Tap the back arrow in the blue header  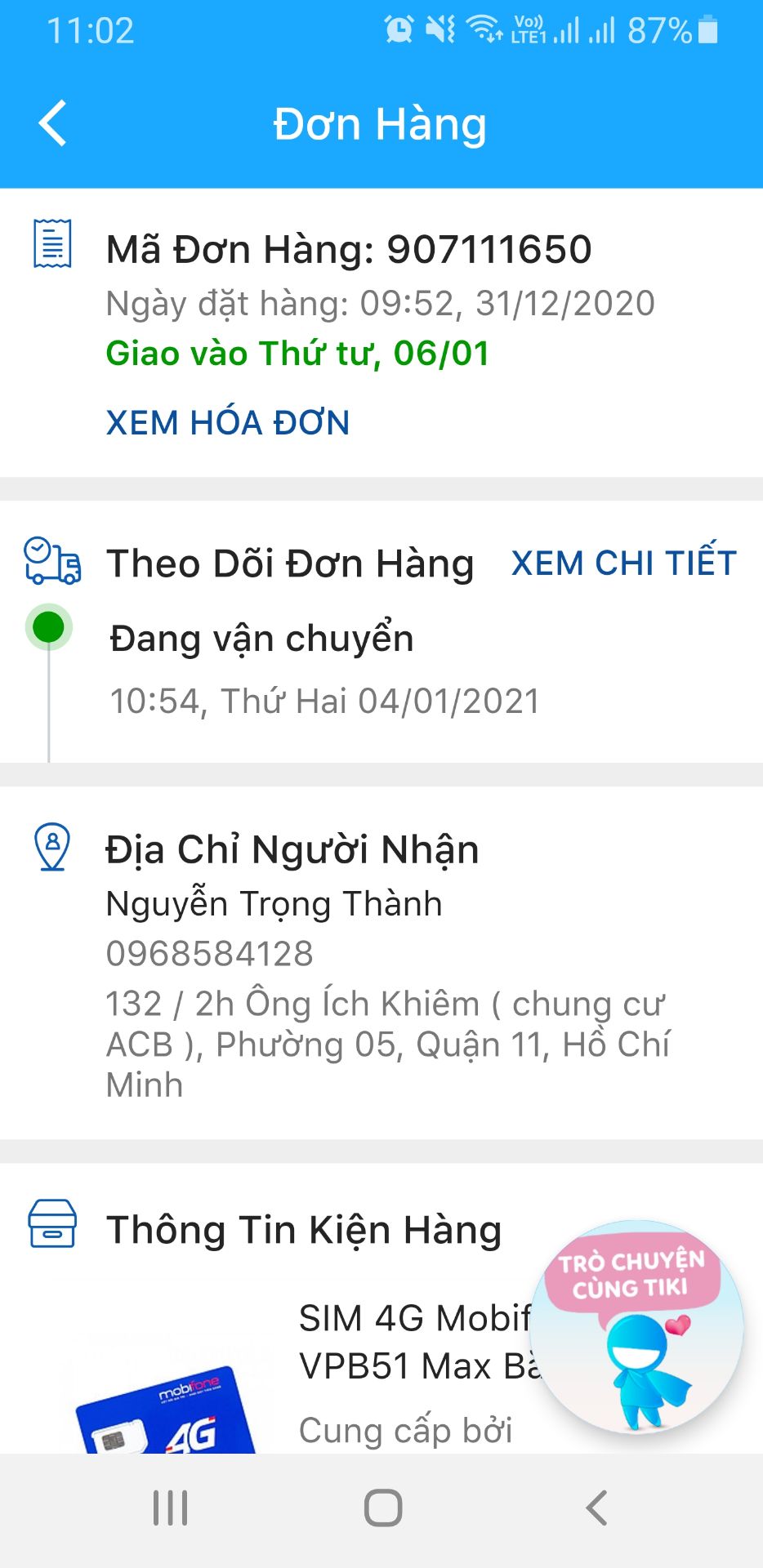coord(51,124)
